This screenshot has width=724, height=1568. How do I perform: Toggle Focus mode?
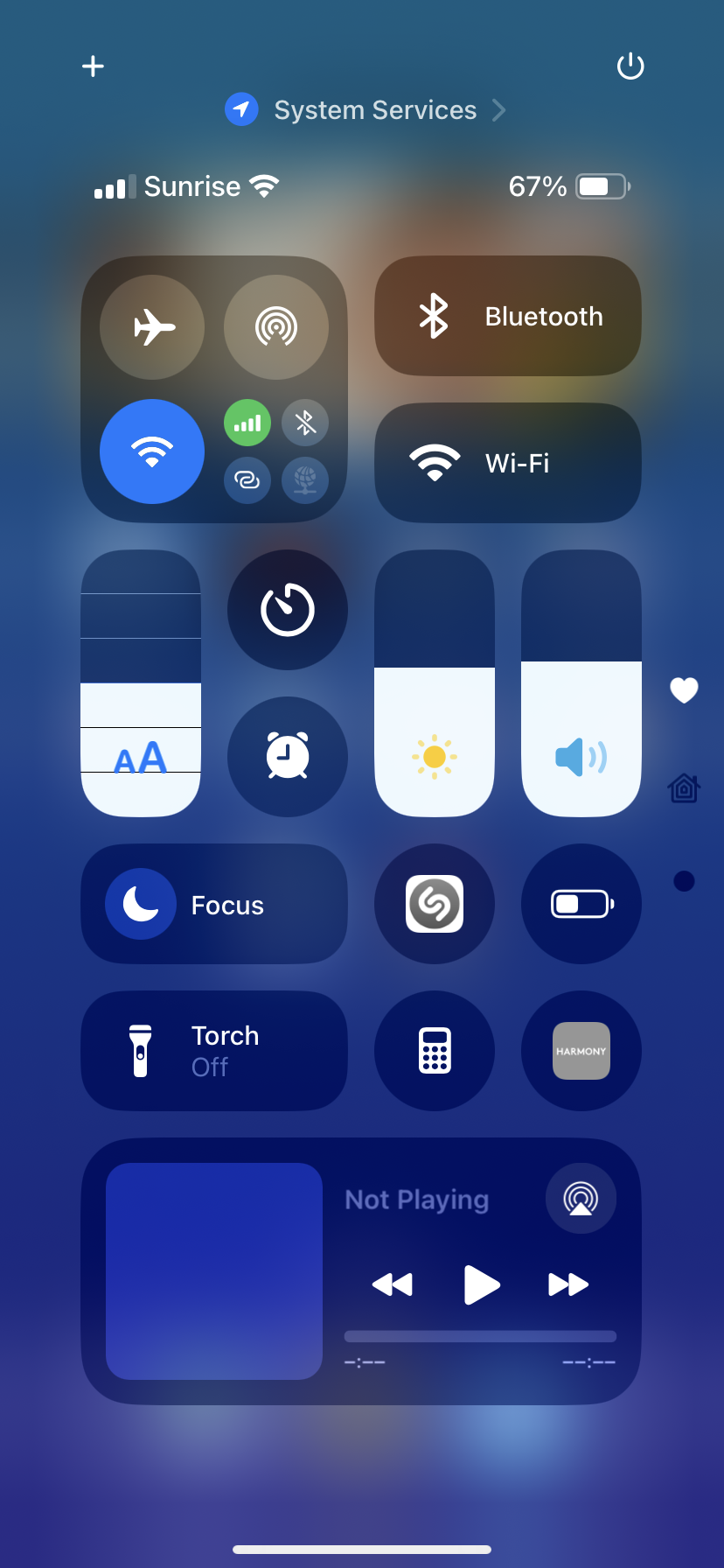click(x=214, y=904)
